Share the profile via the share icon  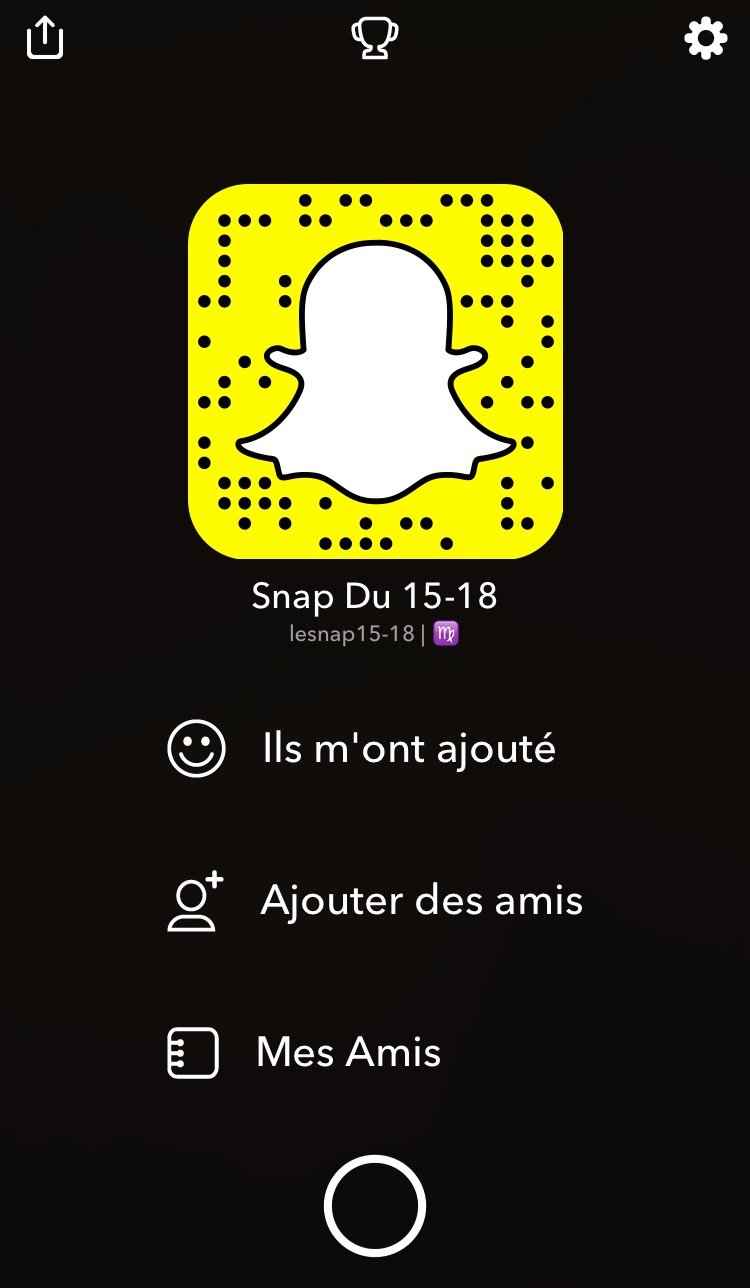pyautogui.click(x=45, y=39)
